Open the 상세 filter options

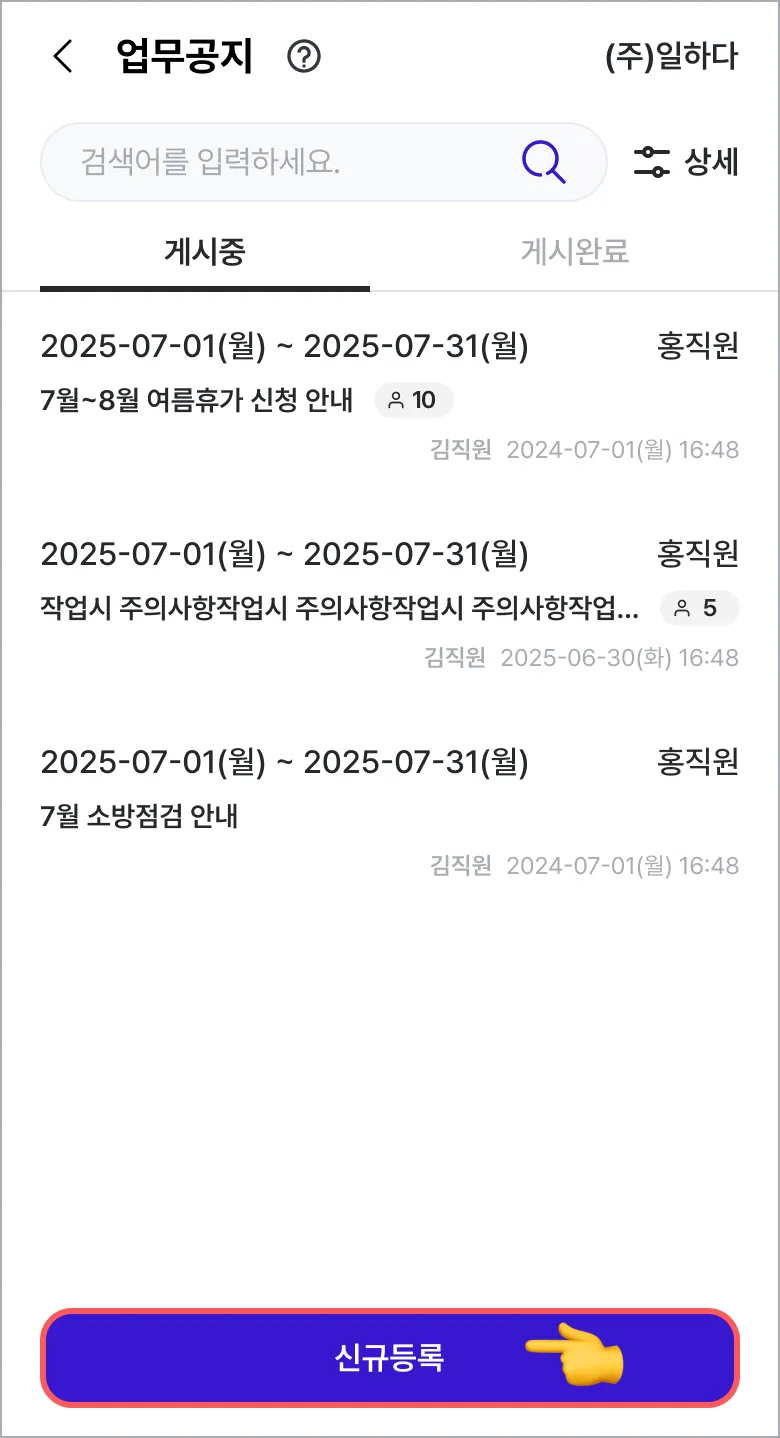(x=686, y=162)
